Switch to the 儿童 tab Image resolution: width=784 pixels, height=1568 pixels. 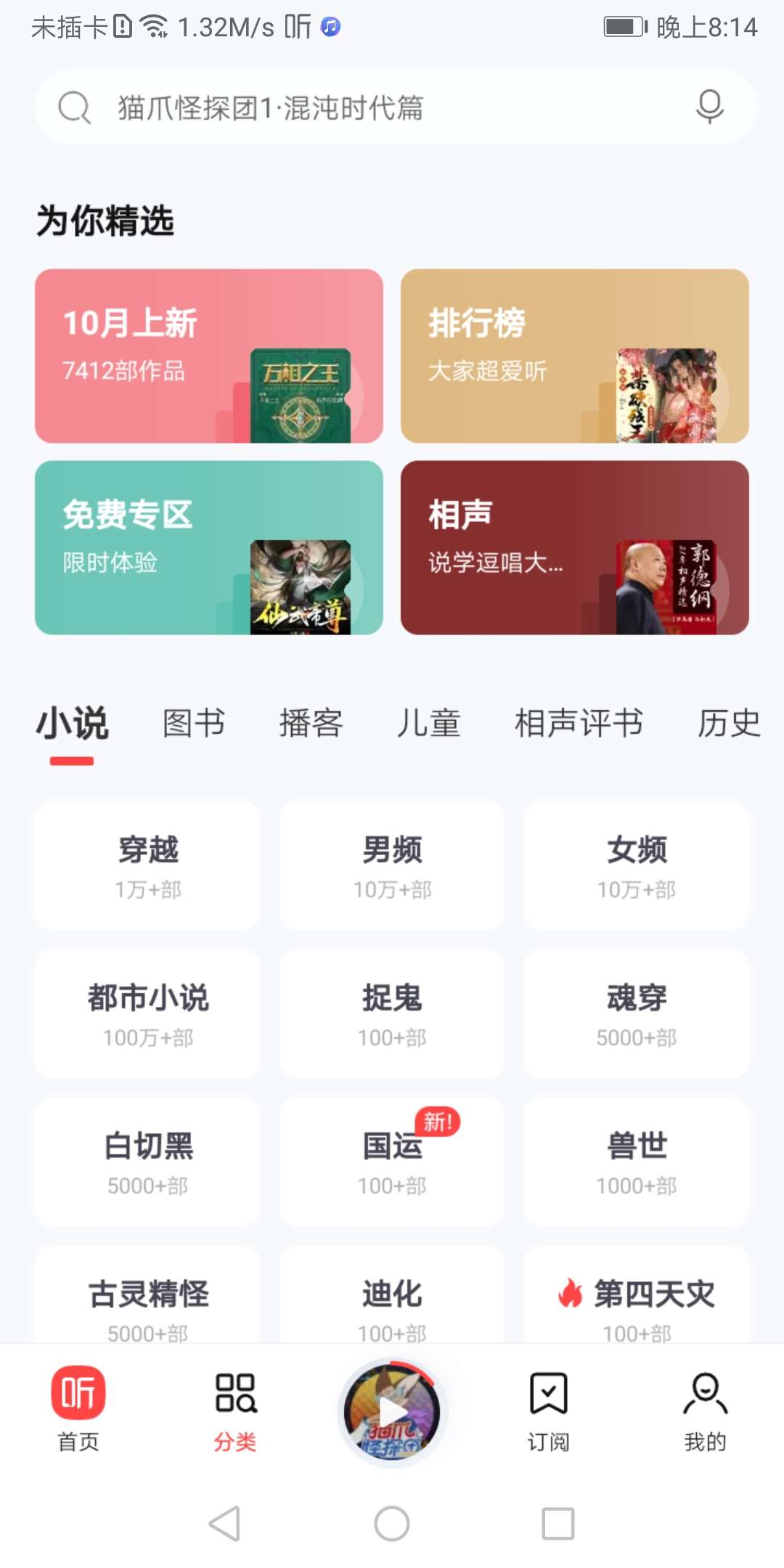click(x=429, y=723)
